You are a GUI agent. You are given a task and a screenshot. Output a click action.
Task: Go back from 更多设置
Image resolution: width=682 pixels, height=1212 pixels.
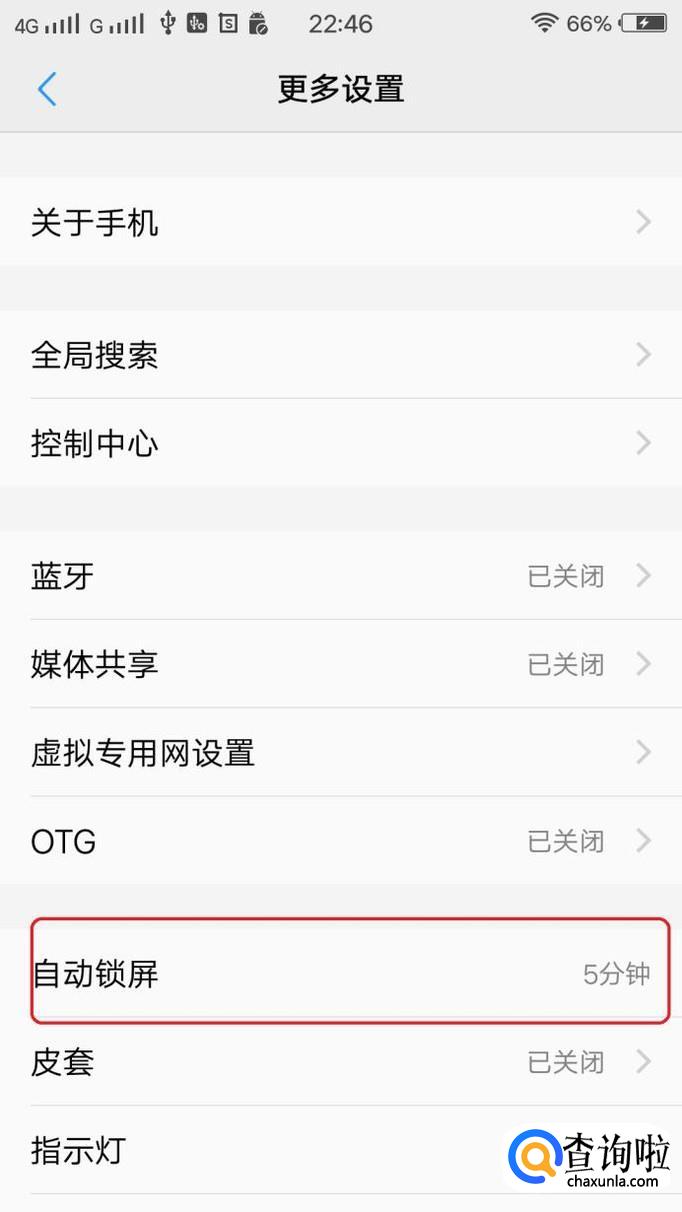(47, 89)
